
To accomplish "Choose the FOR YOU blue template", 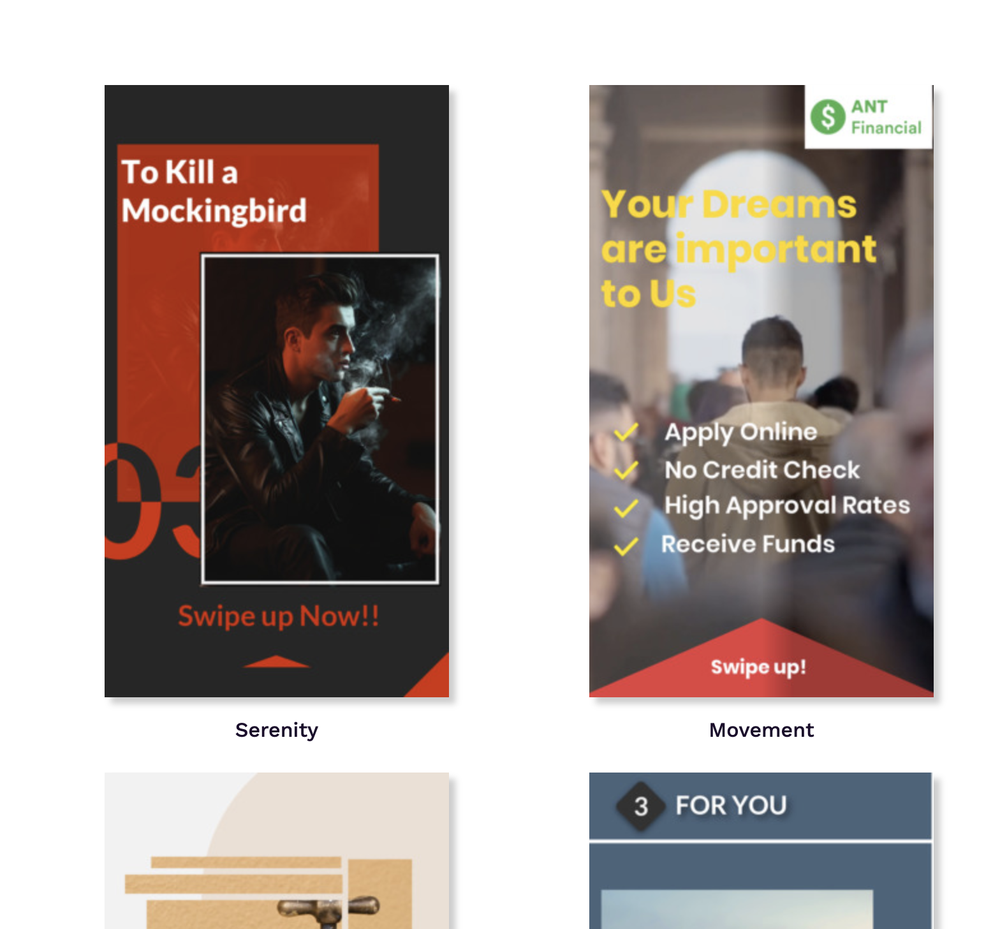I will pyautogui.click(x=760, y=850).
